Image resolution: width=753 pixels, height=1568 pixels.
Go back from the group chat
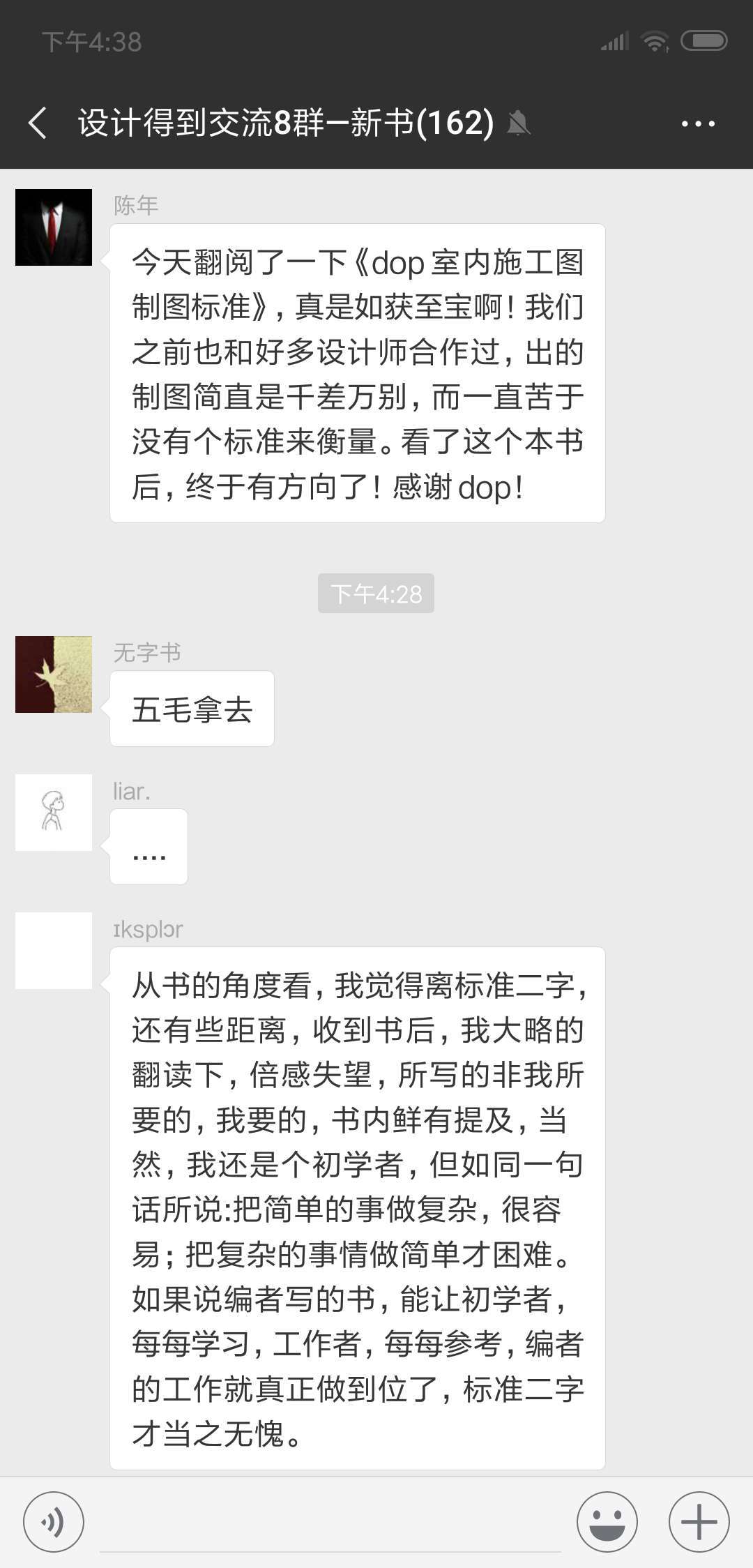(x=38, y=123)
